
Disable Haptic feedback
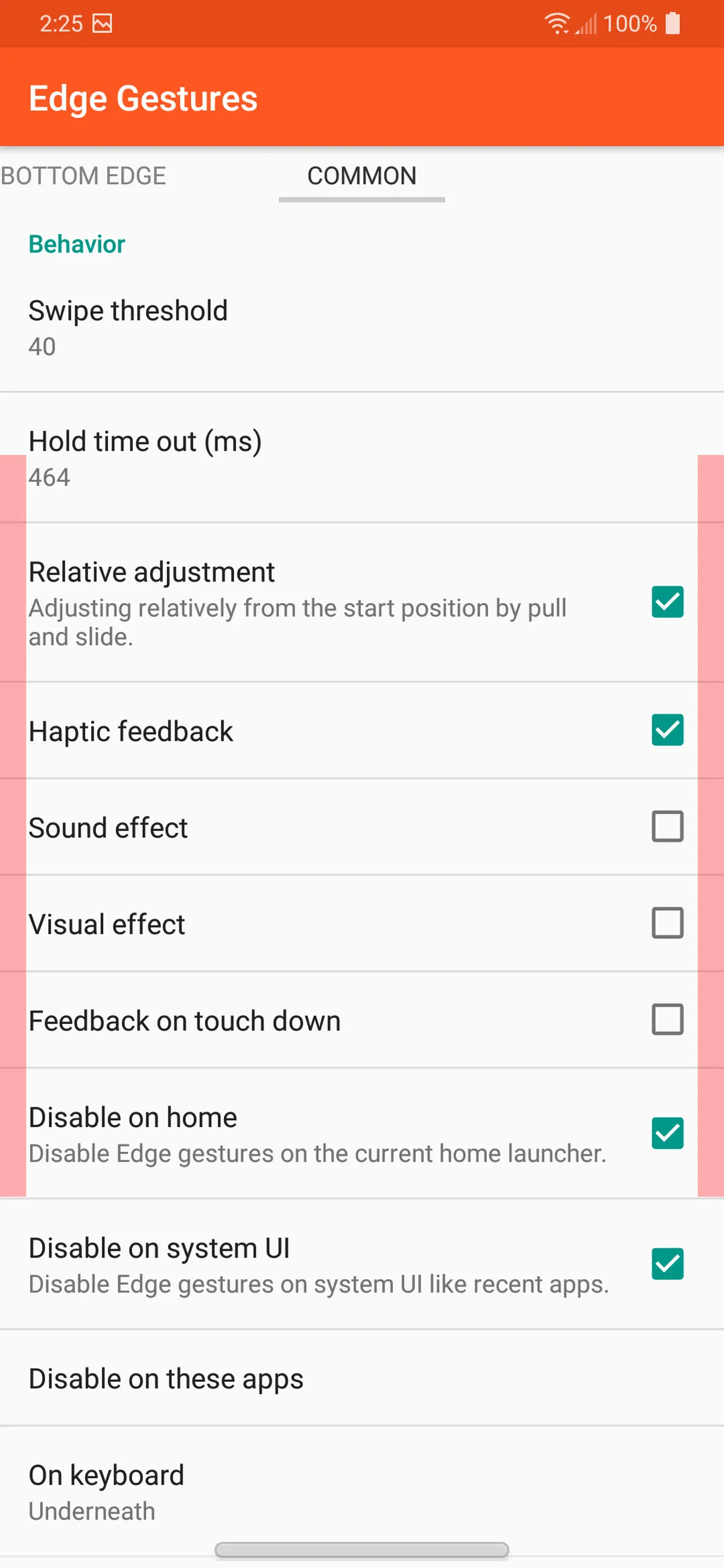(x=667, y=730)
